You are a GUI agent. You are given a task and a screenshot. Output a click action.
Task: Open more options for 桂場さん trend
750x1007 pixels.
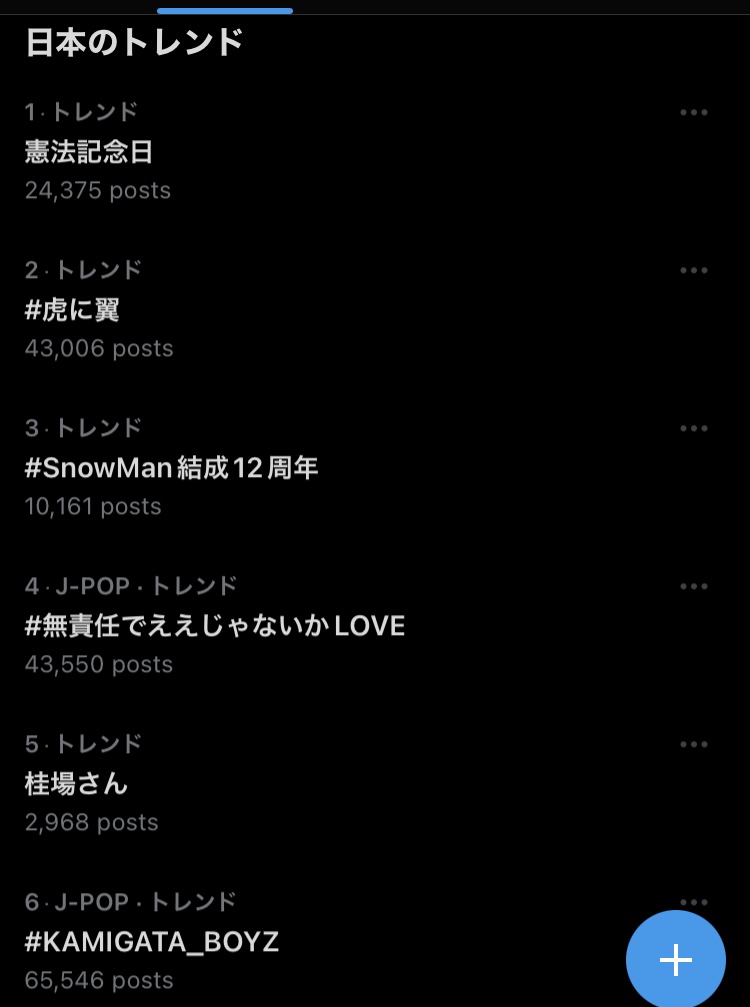tap(693, 744)
